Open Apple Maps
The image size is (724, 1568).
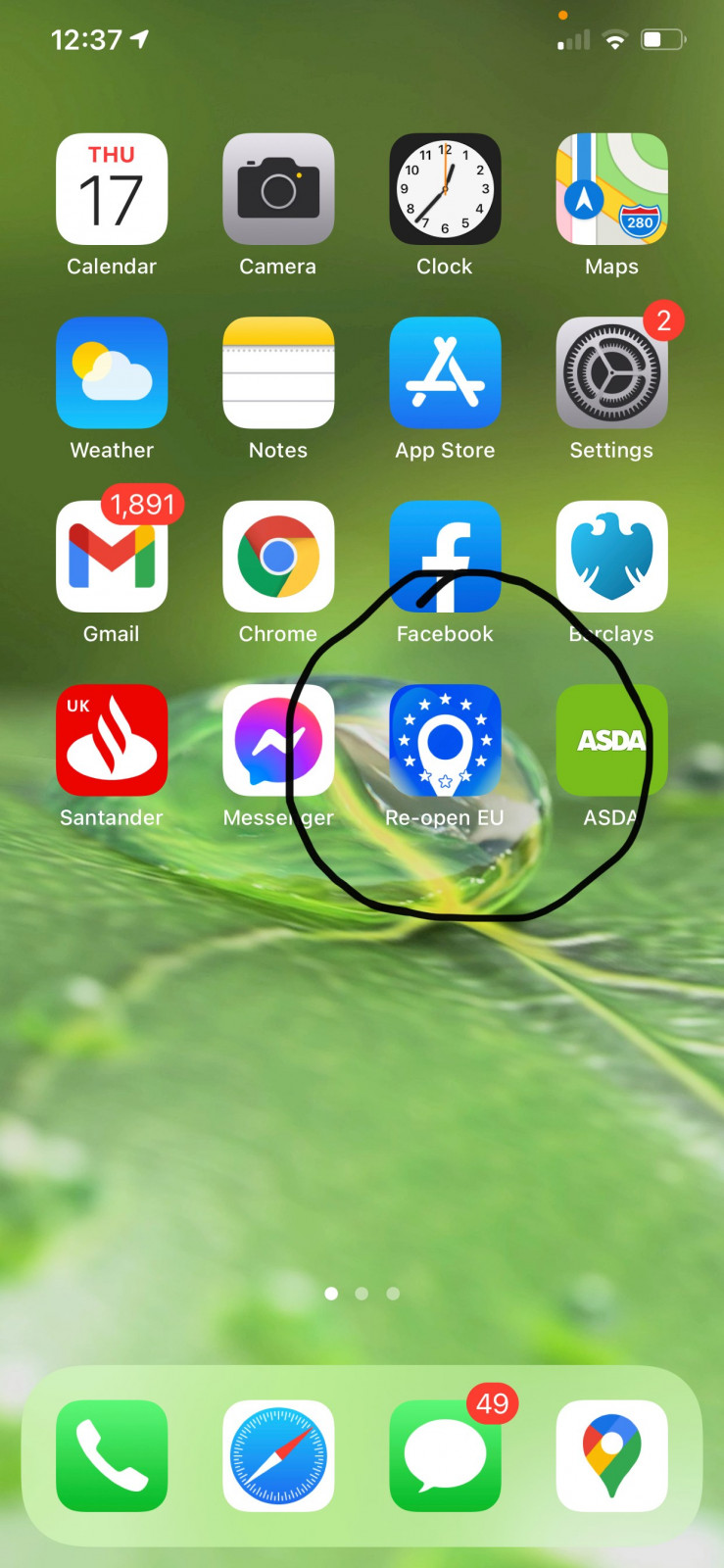(611, 189)
